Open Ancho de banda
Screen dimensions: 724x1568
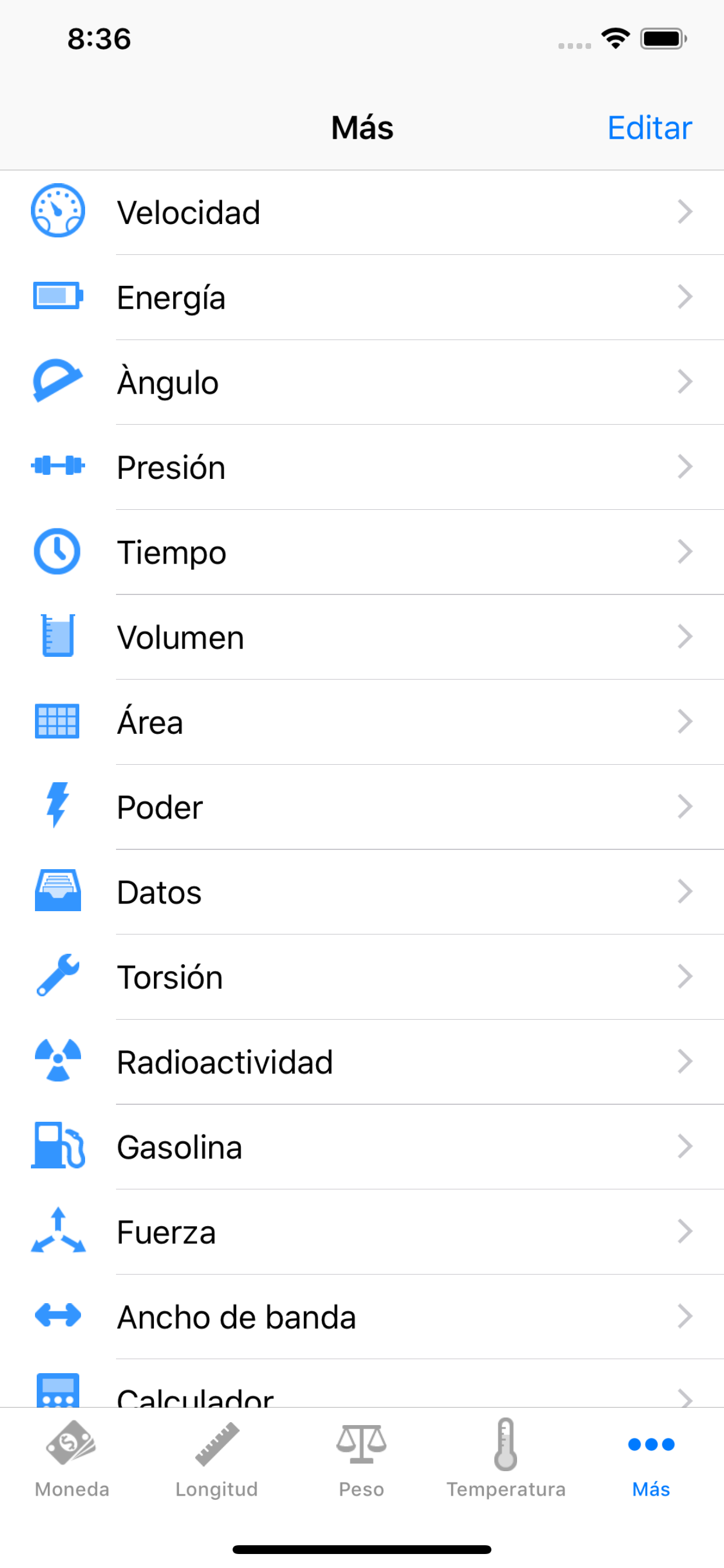point(362,1317)
